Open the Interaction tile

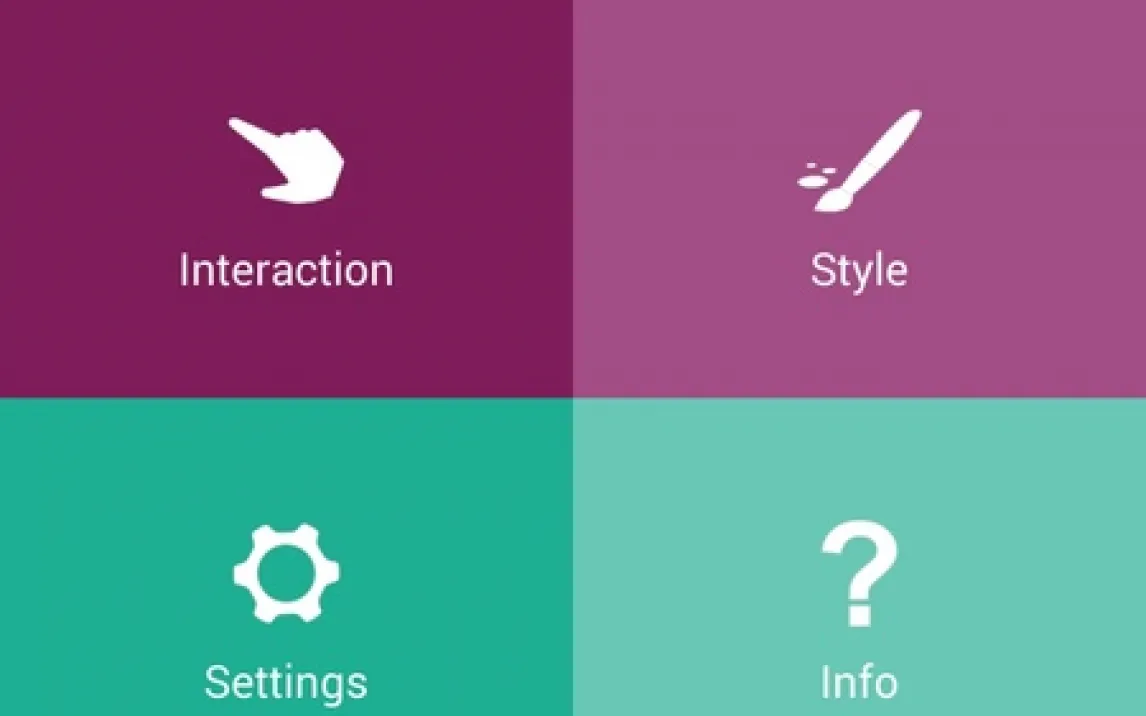[286, 200]
